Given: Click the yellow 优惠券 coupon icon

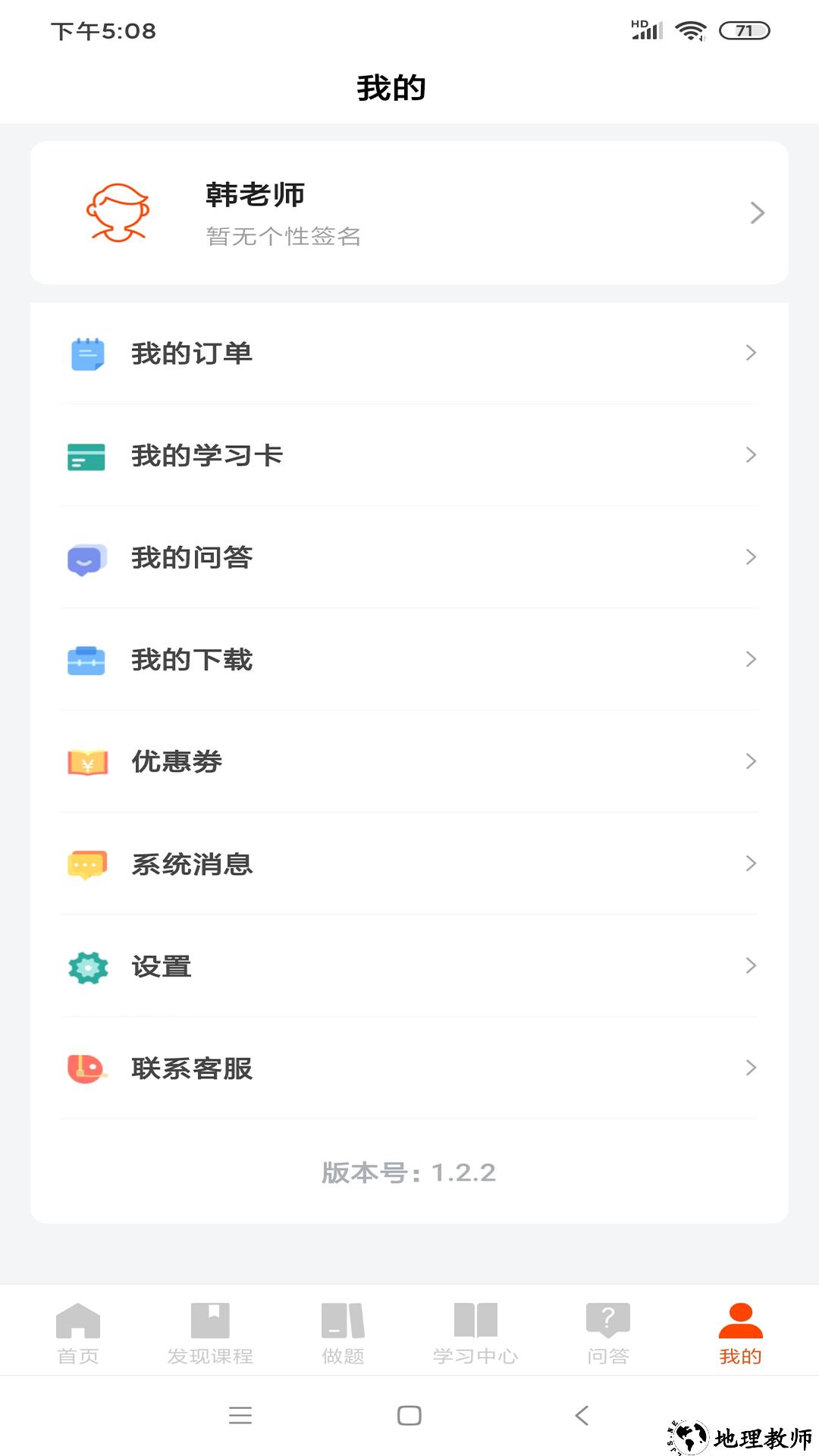Looking at the screenshot, I should click(86, 763).
